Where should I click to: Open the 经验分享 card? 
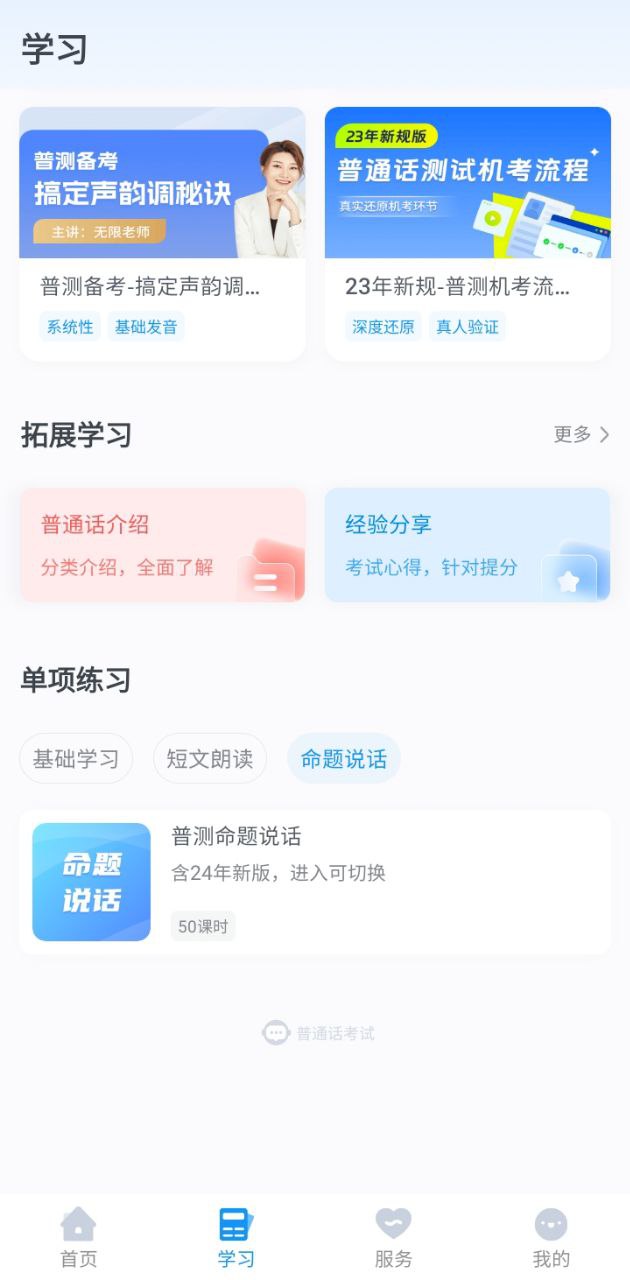pos(468,545)
